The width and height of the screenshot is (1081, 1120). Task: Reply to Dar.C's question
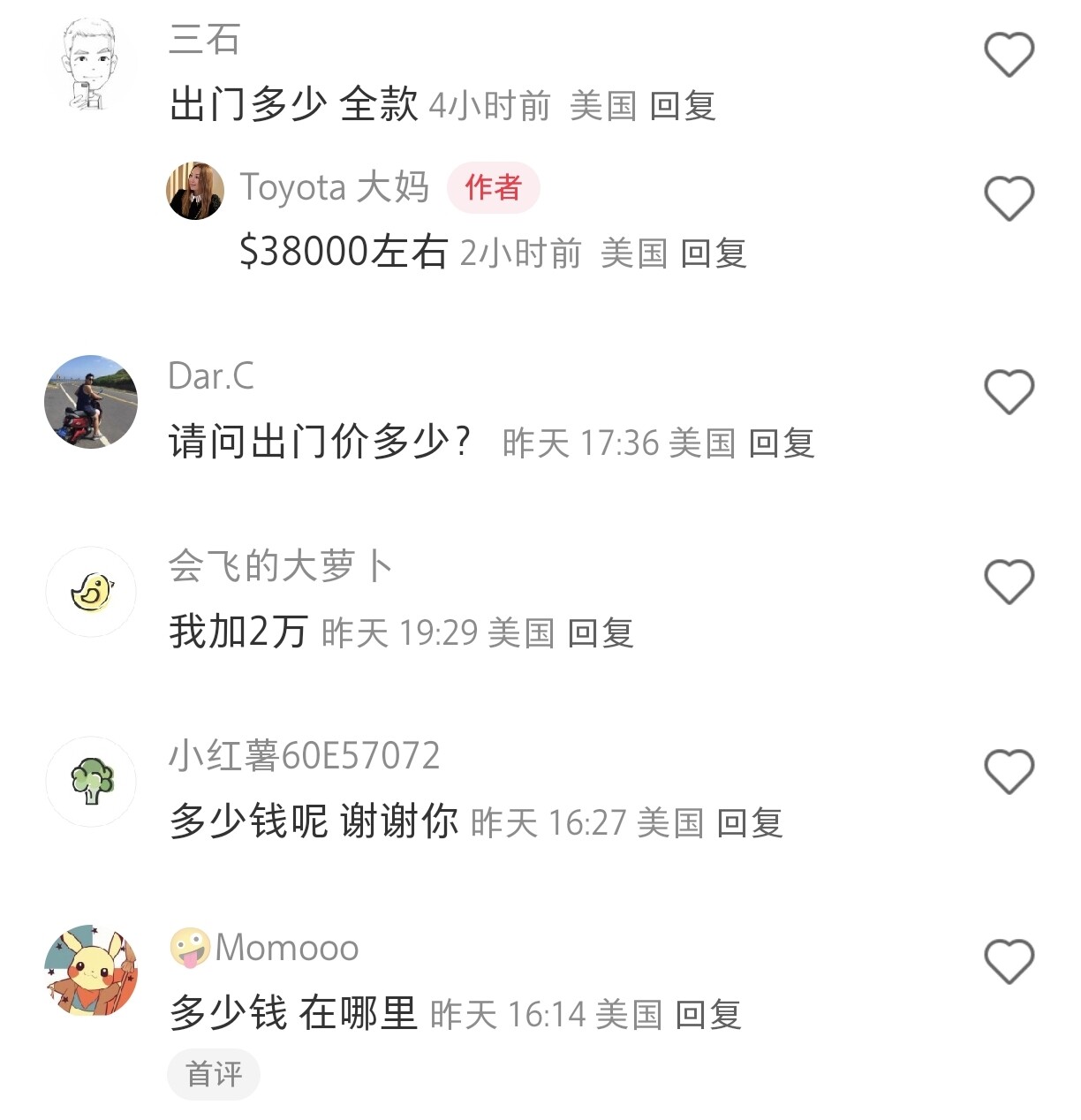pos(782,443)
